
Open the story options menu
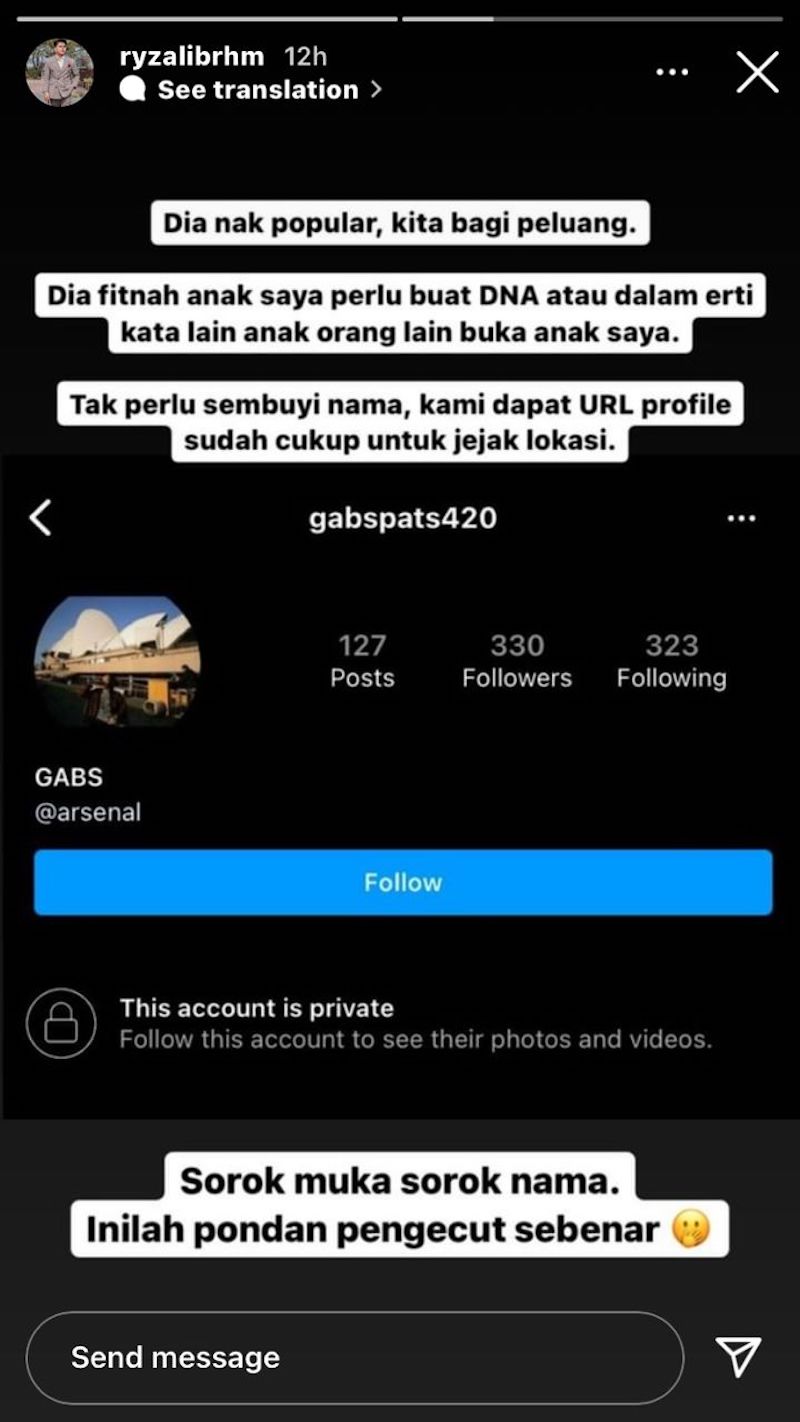671,72
